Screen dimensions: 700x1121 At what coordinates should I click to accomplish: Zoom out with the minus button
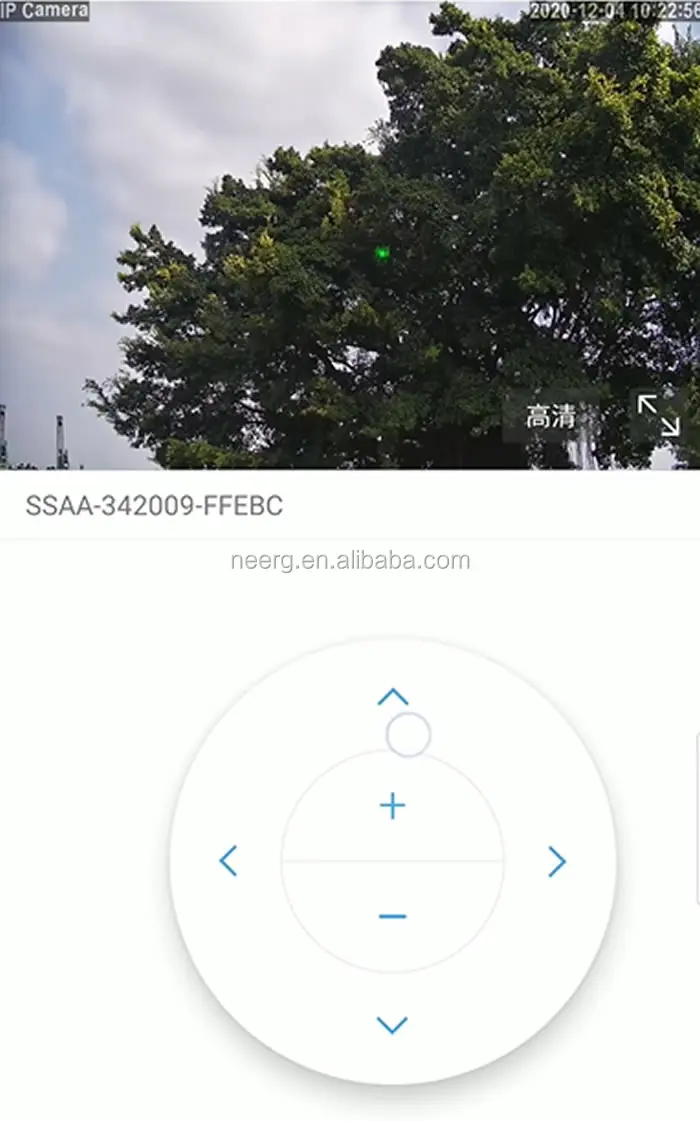393,916
